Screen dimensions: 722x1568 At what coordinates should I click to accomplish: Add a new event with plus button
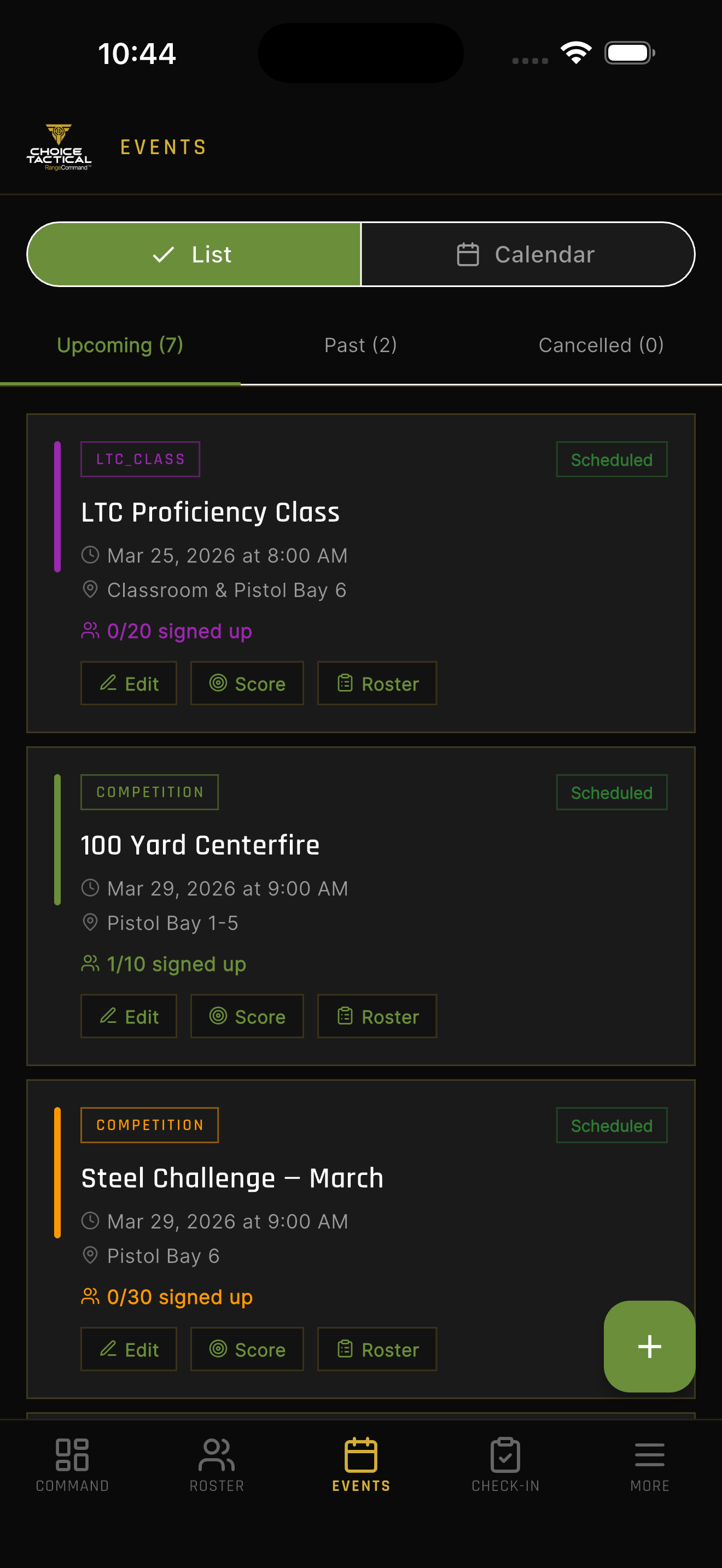tap(649, 1347)
